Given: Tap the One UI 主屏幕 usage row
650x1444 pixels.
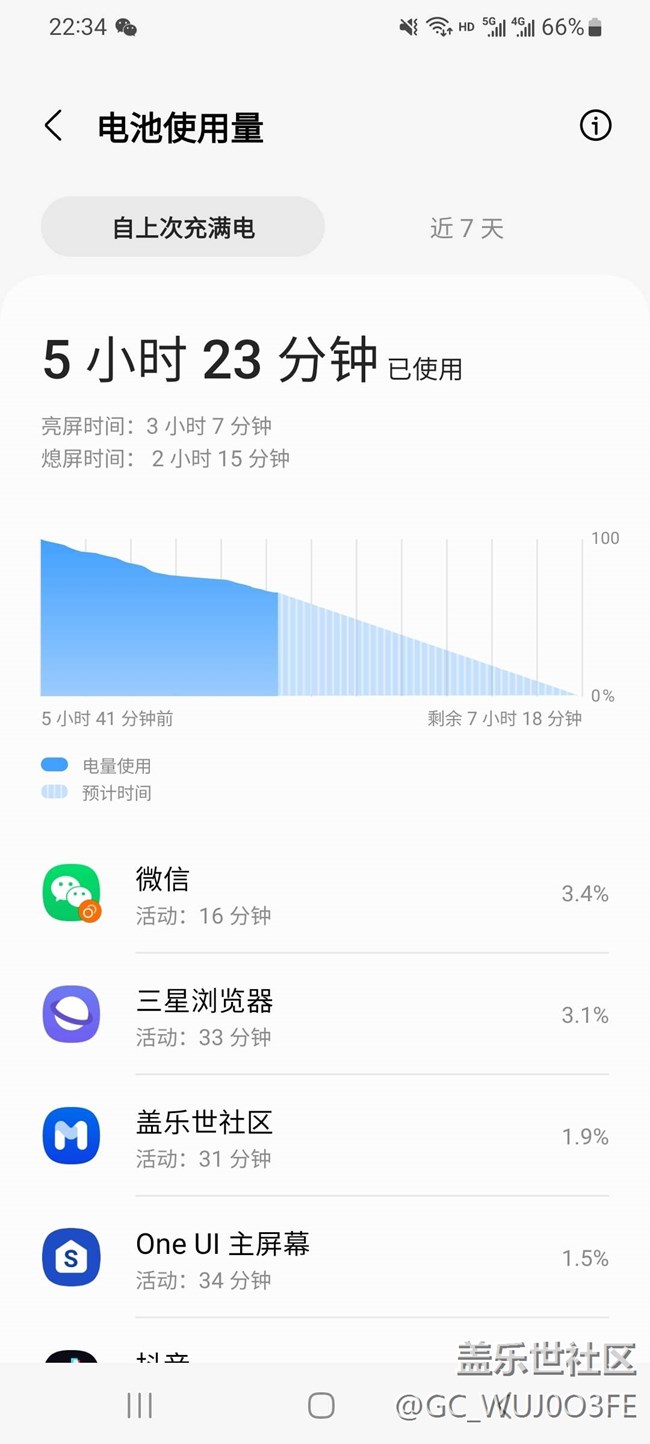Looking at the screenshot, I should [x=325, y=1258].
